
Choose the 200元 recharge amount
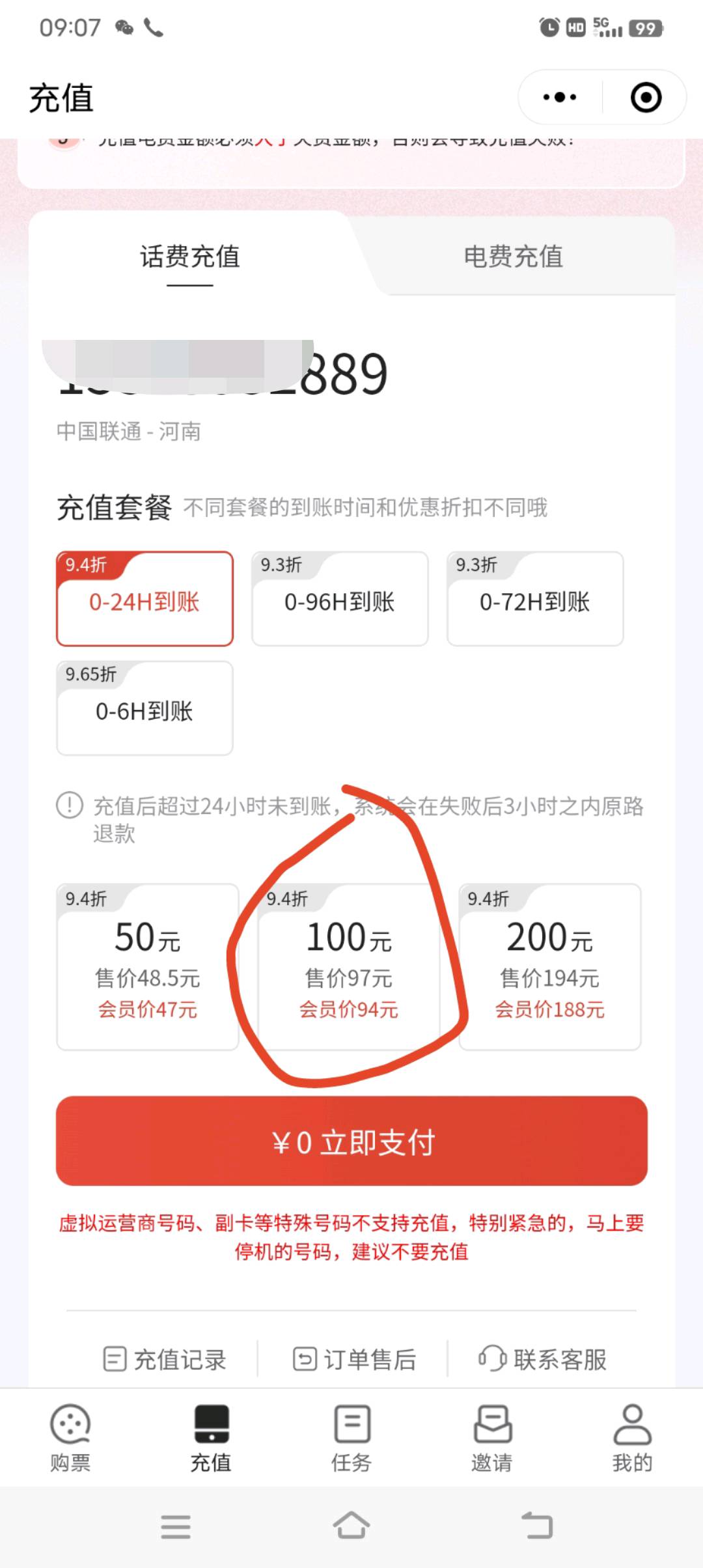[550, 967]
